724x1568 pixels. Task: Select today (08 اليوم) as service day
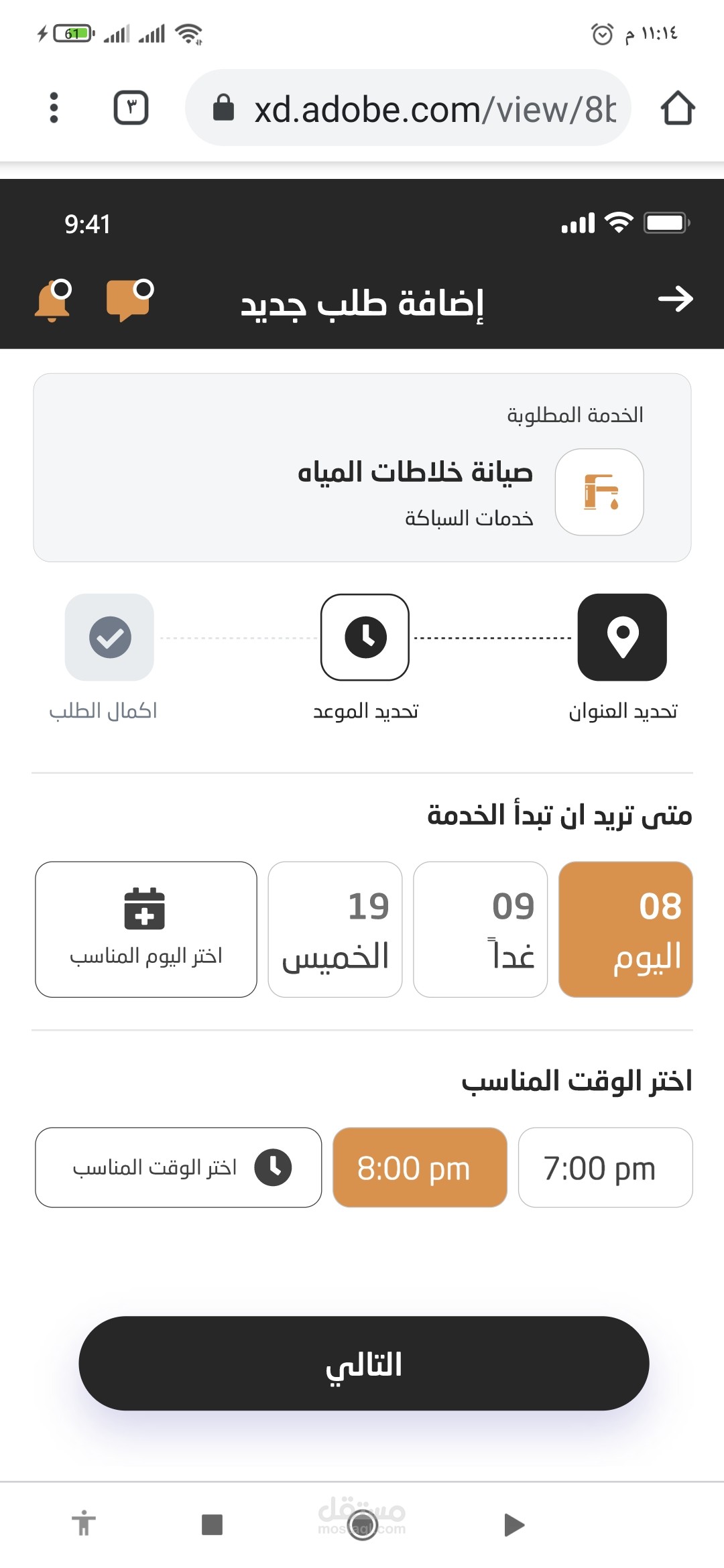point(625,929)
